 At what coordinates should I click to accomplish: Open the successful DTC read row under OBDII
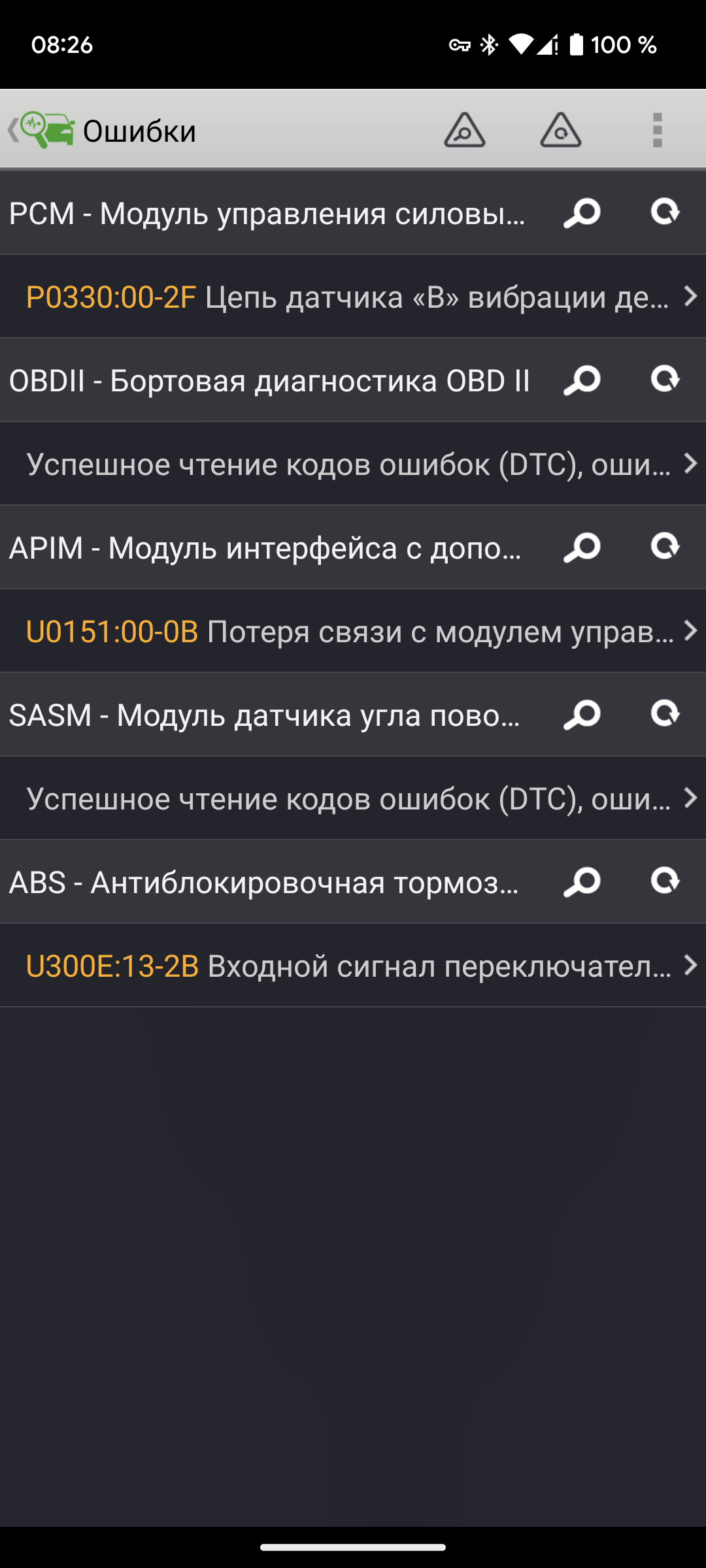353,464
